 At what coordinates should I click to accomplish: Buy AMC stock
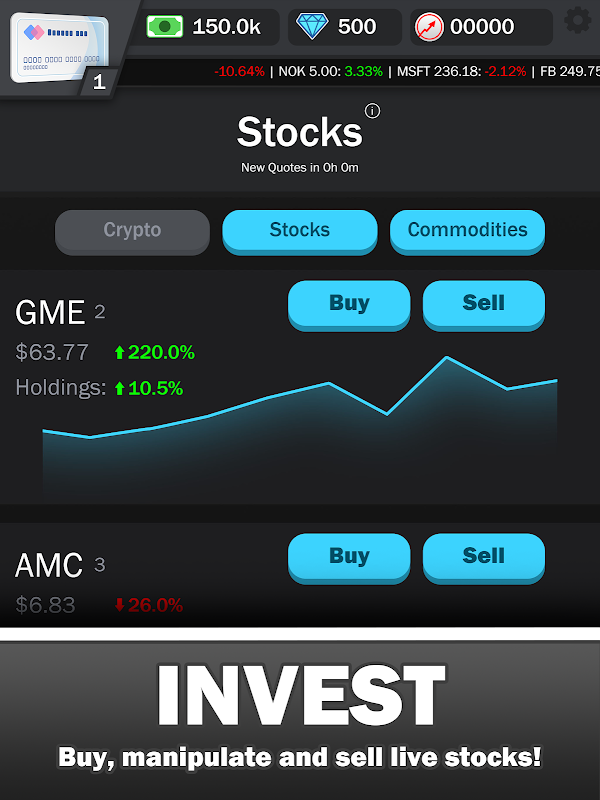pos(349,556)
